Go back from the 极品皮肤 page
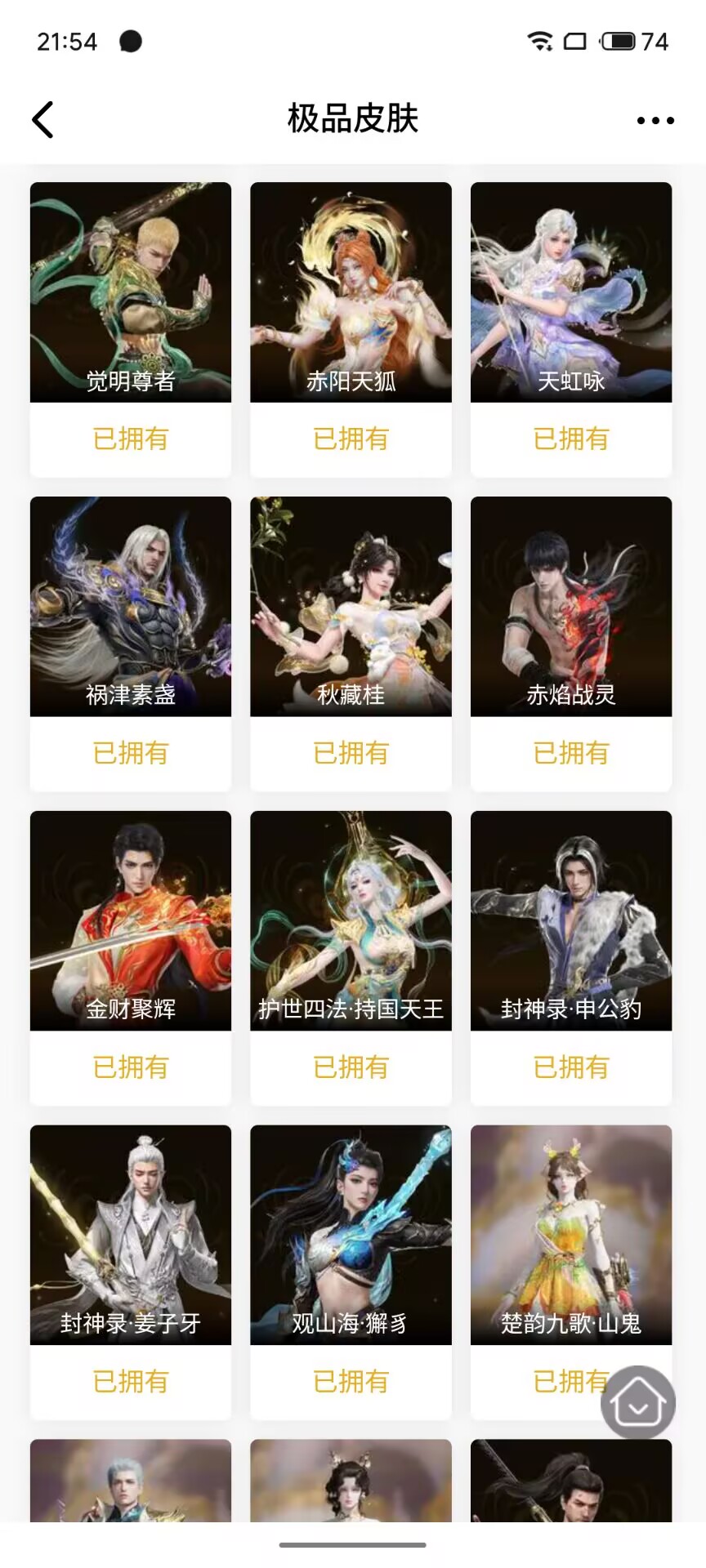 43,120
